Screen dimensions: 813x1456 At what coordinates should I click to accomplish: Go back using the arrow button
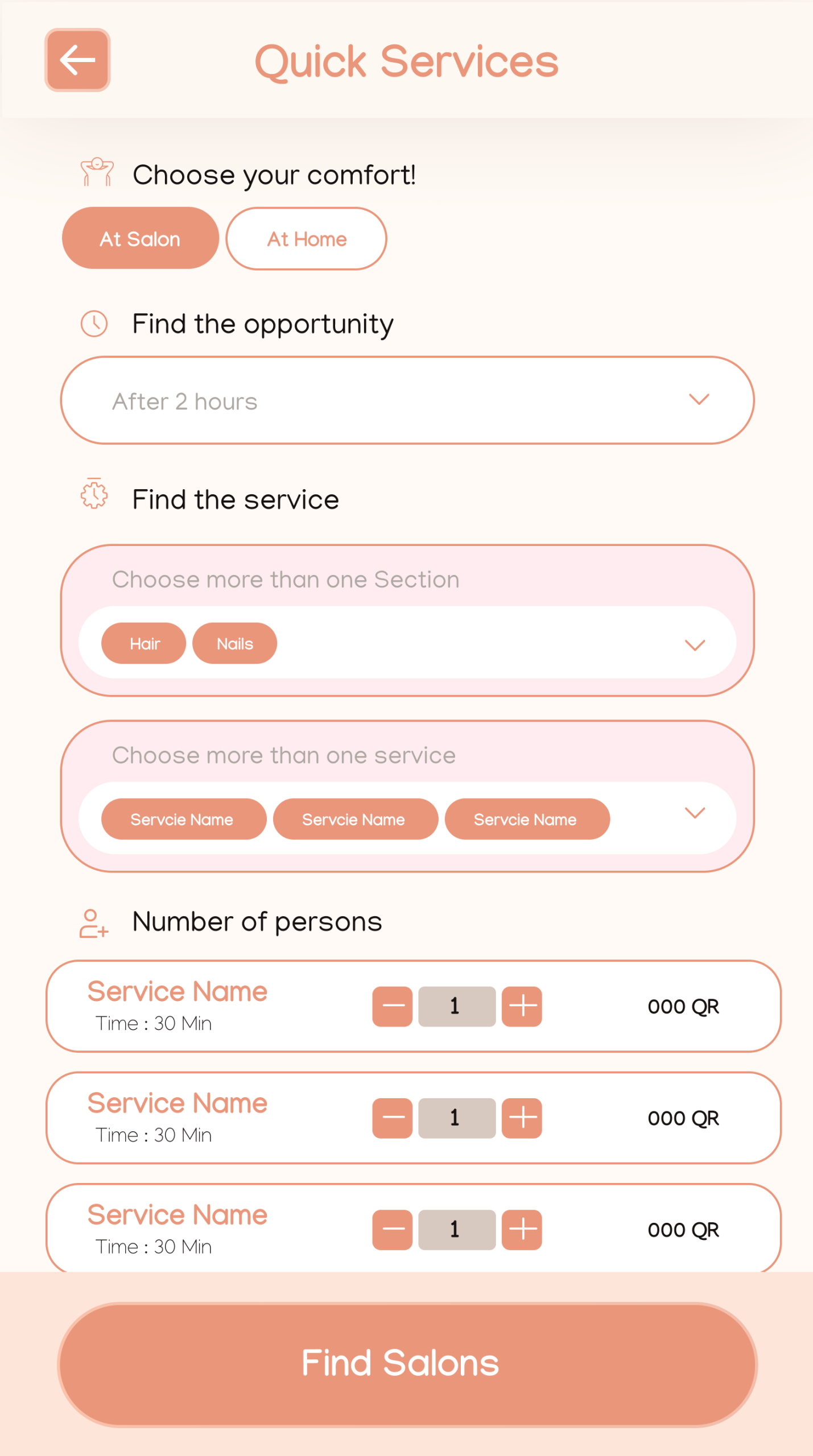coord(77,60)
